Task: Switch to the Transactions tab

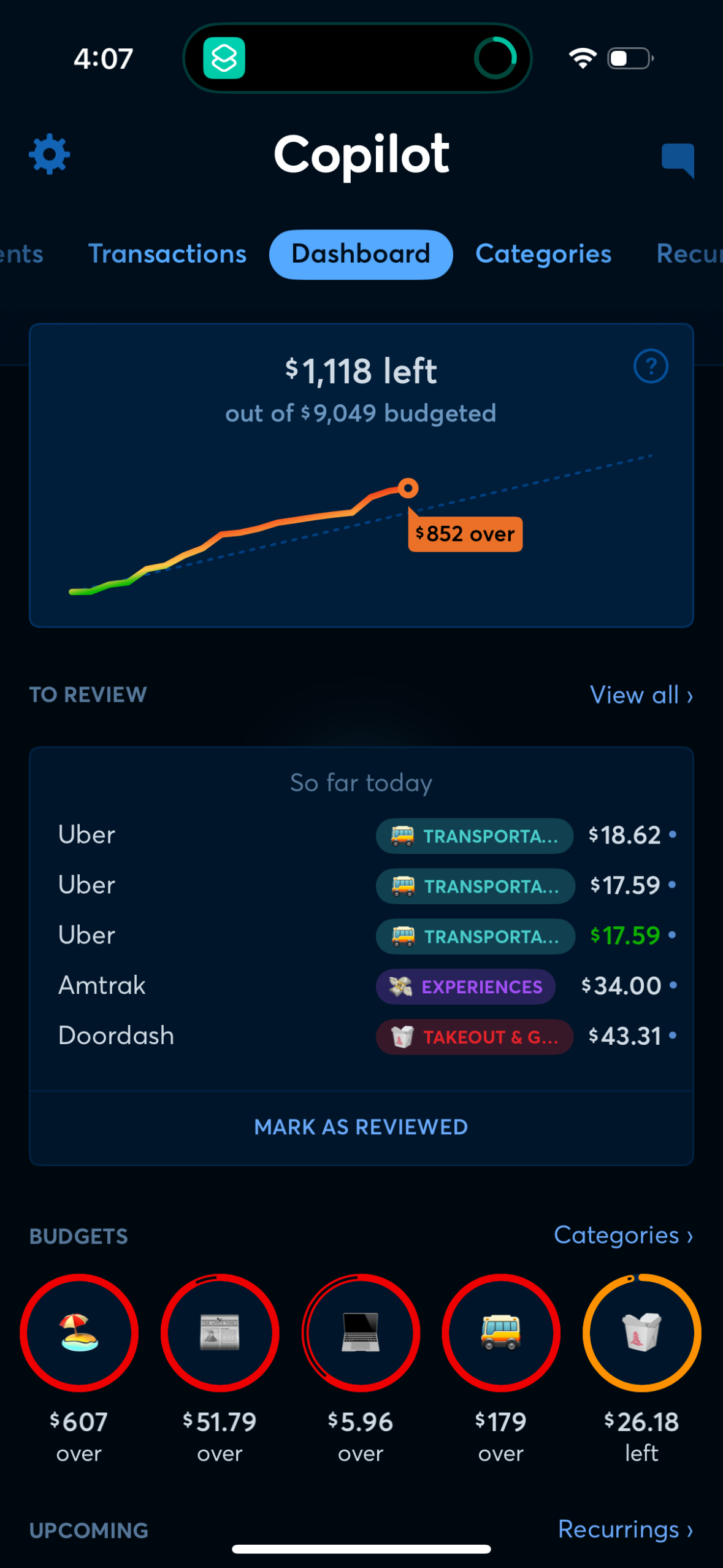Action: [167, 253]
